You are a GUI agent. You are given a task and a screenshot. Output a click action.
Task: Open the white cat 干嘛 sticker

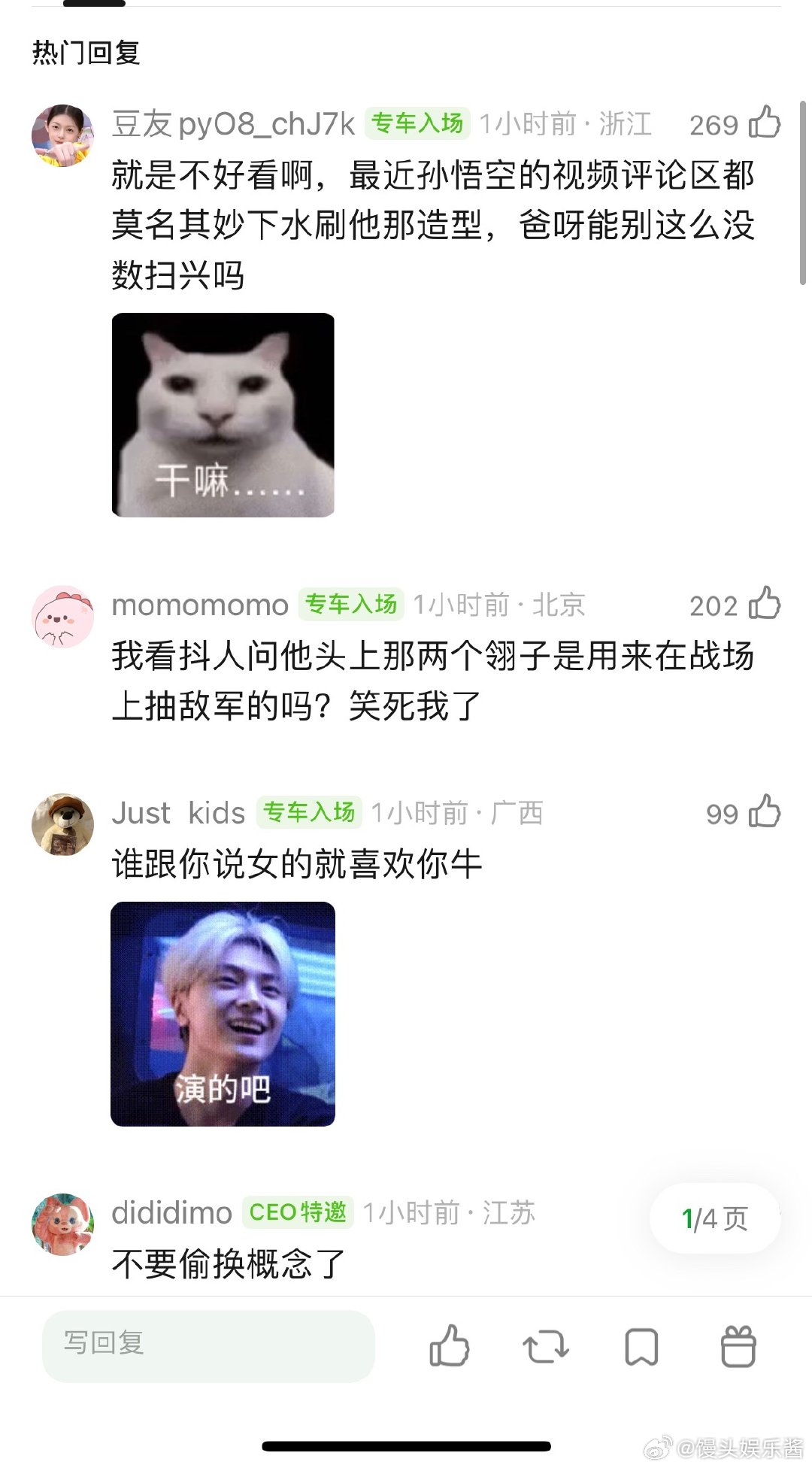click(x=223, y=415)
